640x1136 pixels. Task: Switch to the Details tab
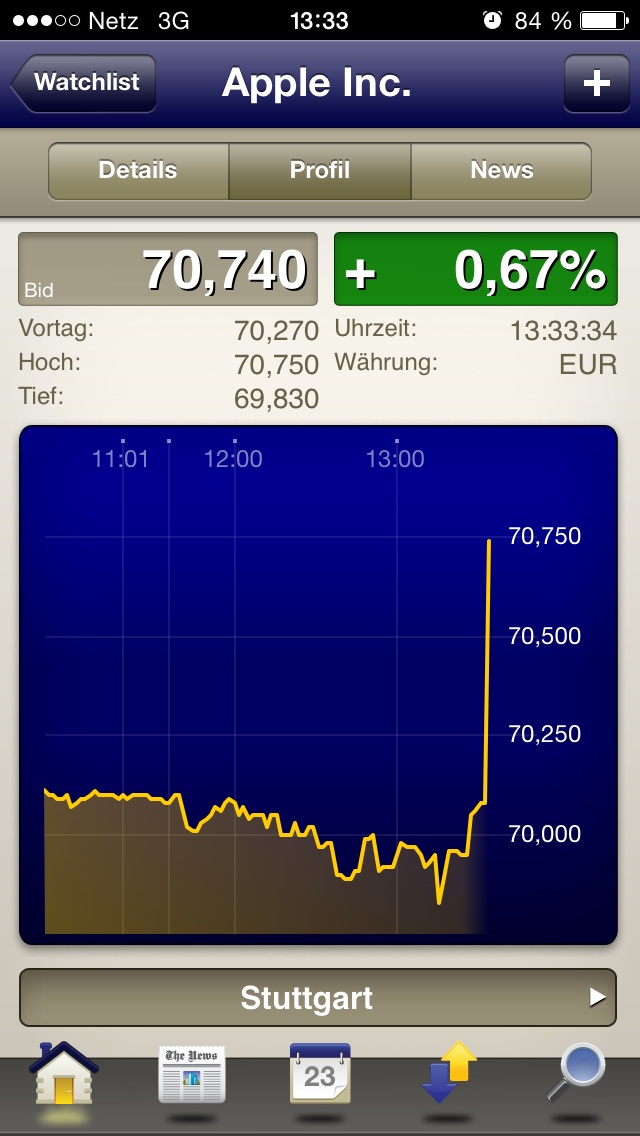138,171
